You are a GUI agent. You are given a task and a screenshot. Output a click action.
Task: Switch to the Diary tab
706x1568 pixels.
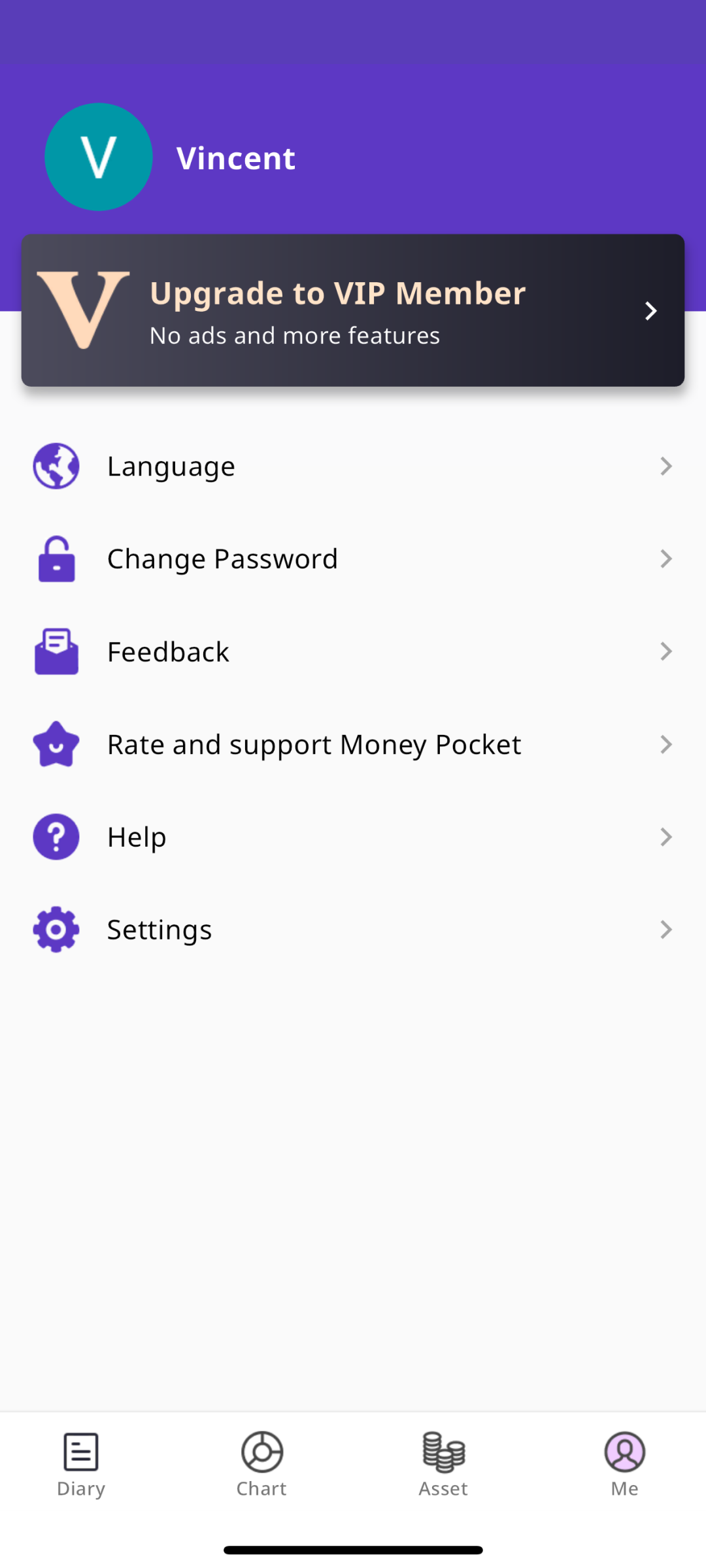click(x=81, y=1463)
